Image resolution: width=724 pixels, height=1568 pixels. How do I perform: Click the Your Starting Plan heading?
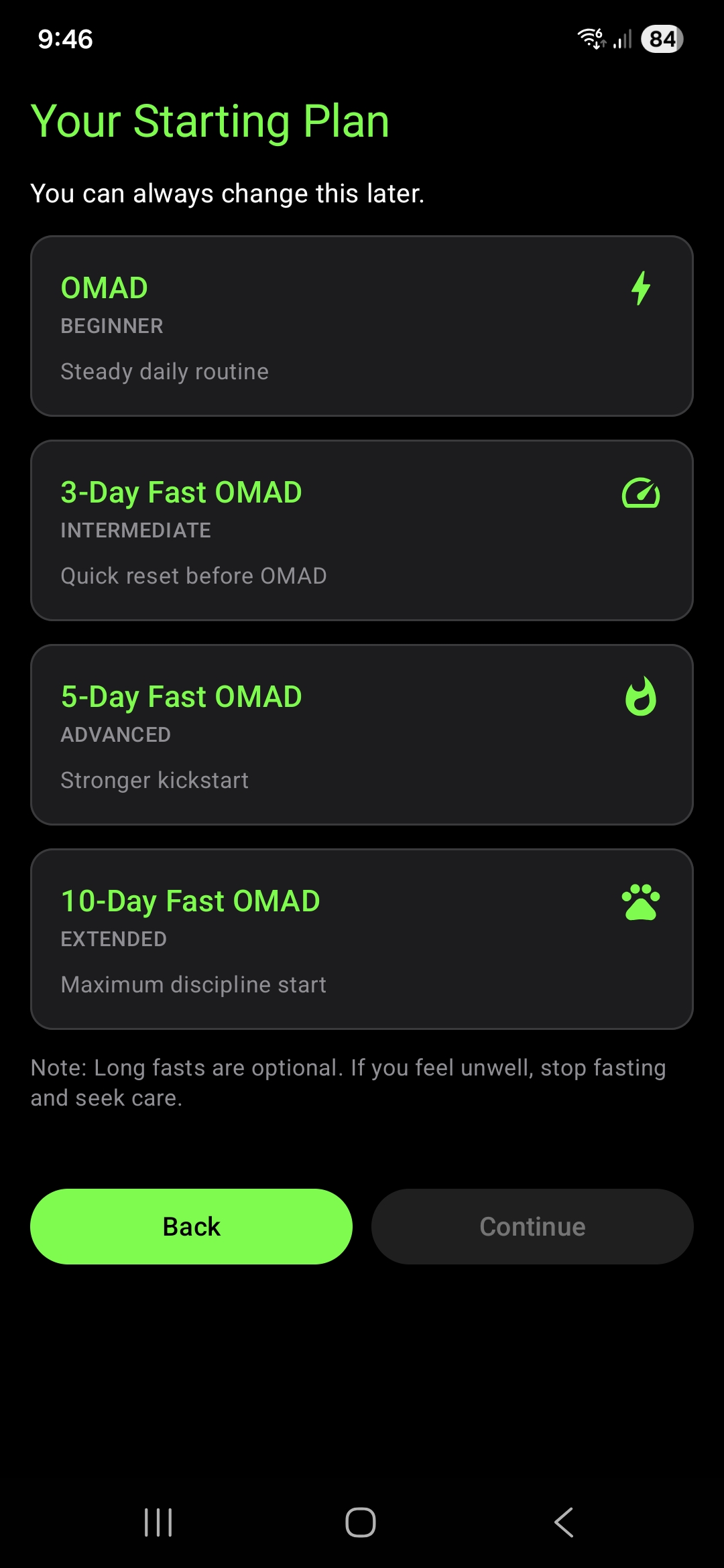pyautogui.click(x=211, y=121)
